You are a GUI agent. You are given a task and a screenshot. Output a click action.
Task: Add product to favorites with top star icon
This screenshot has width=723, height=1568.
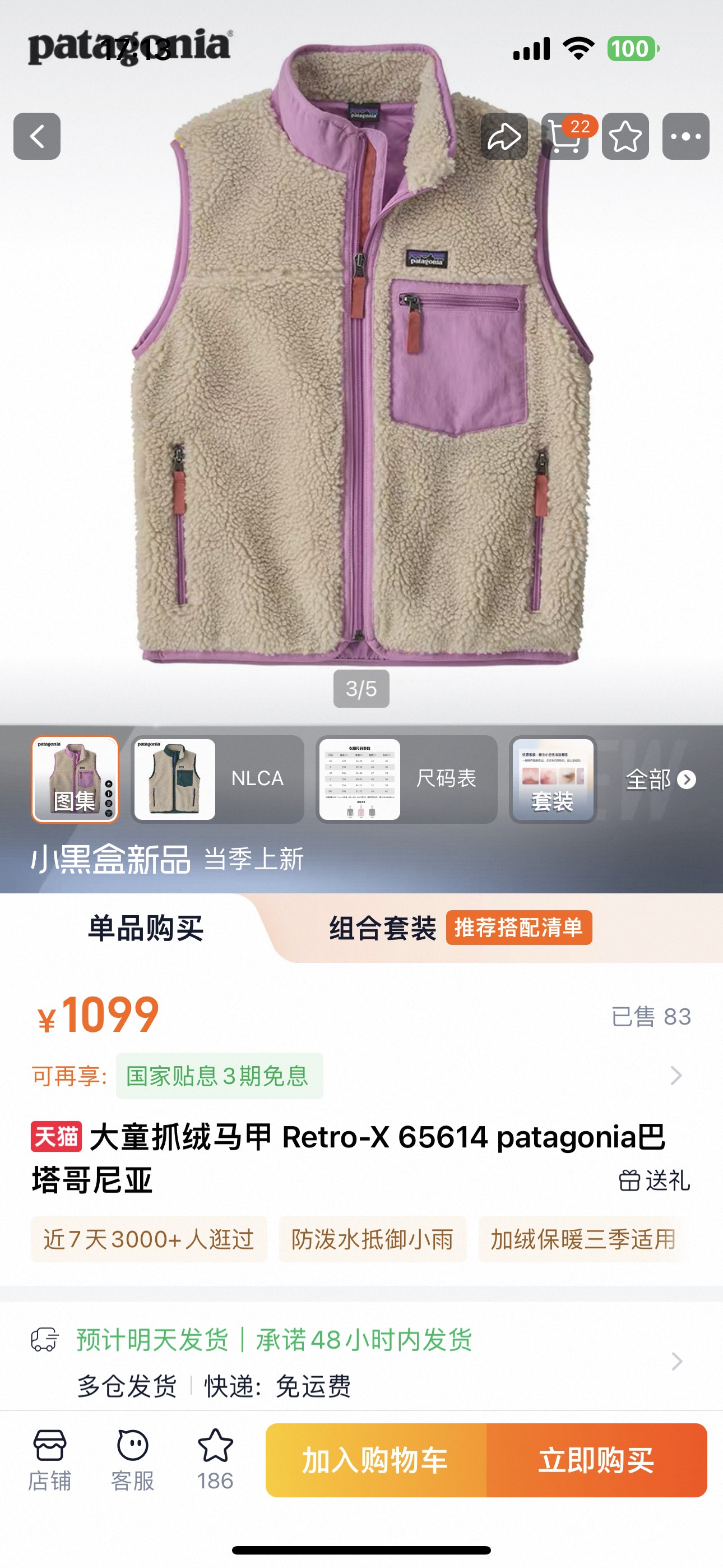pos(625,136)
